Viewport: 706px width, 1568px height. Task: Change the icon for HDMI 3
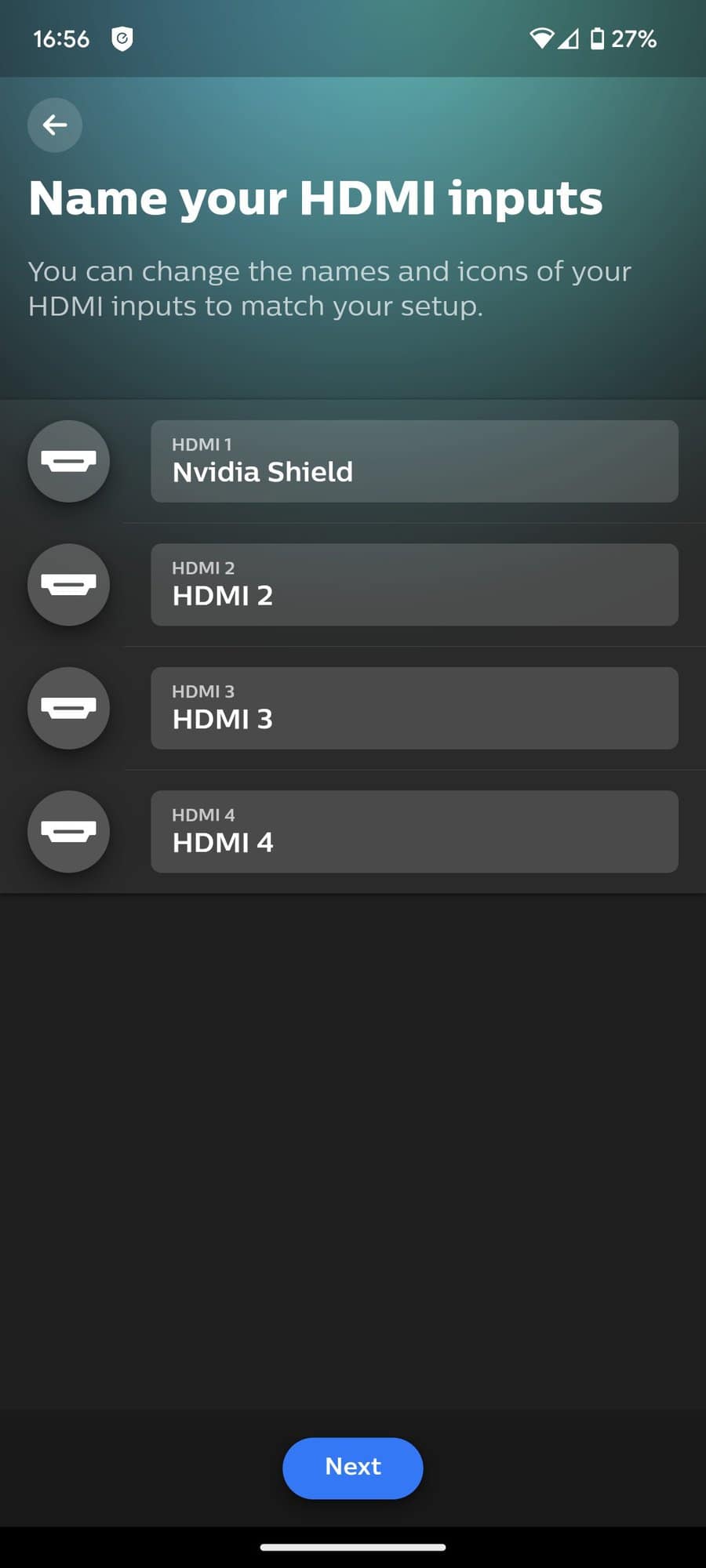69,708
